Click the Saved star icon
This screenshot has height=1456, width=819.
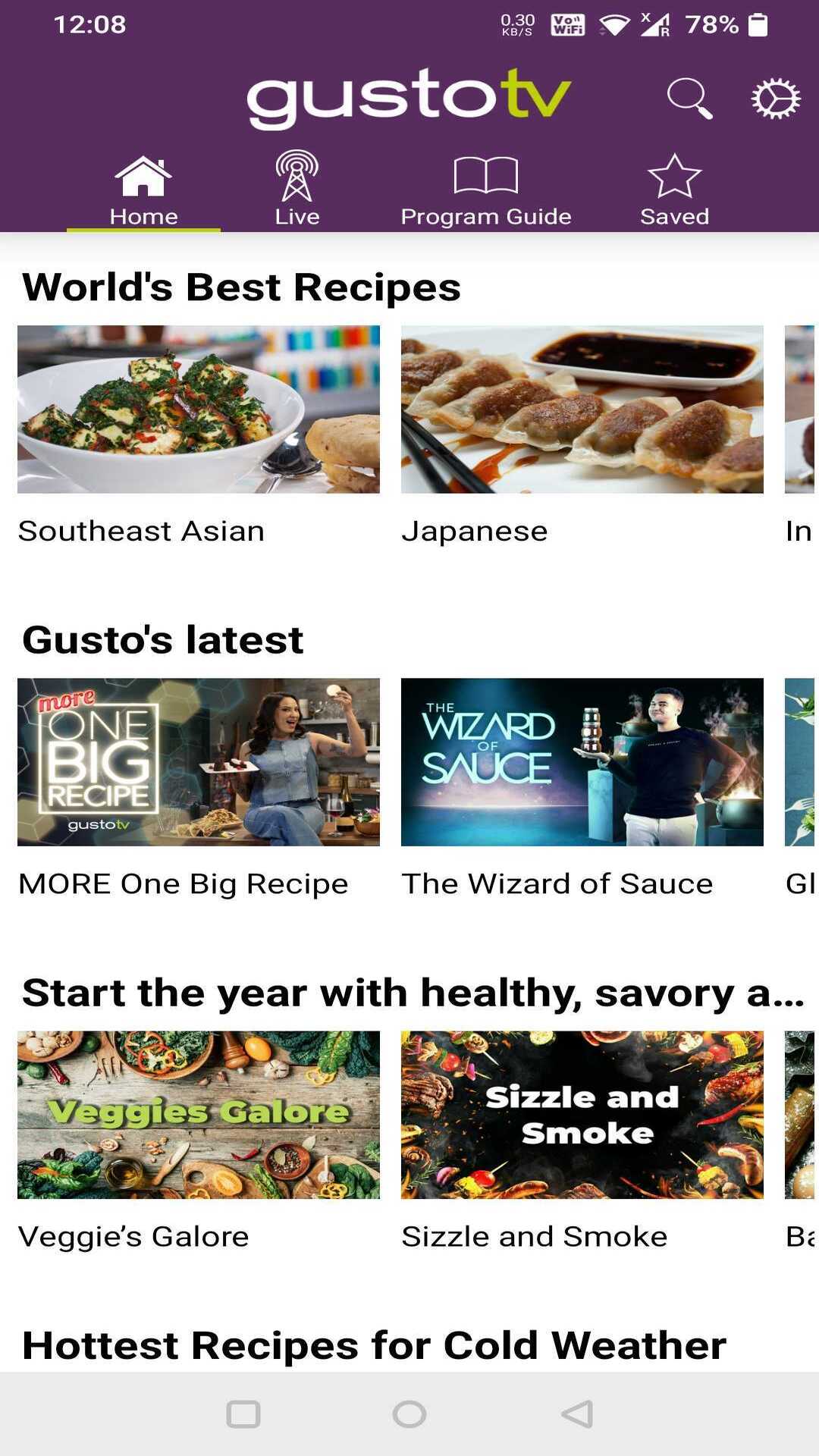pyautogui.click(x=675, y=174)
